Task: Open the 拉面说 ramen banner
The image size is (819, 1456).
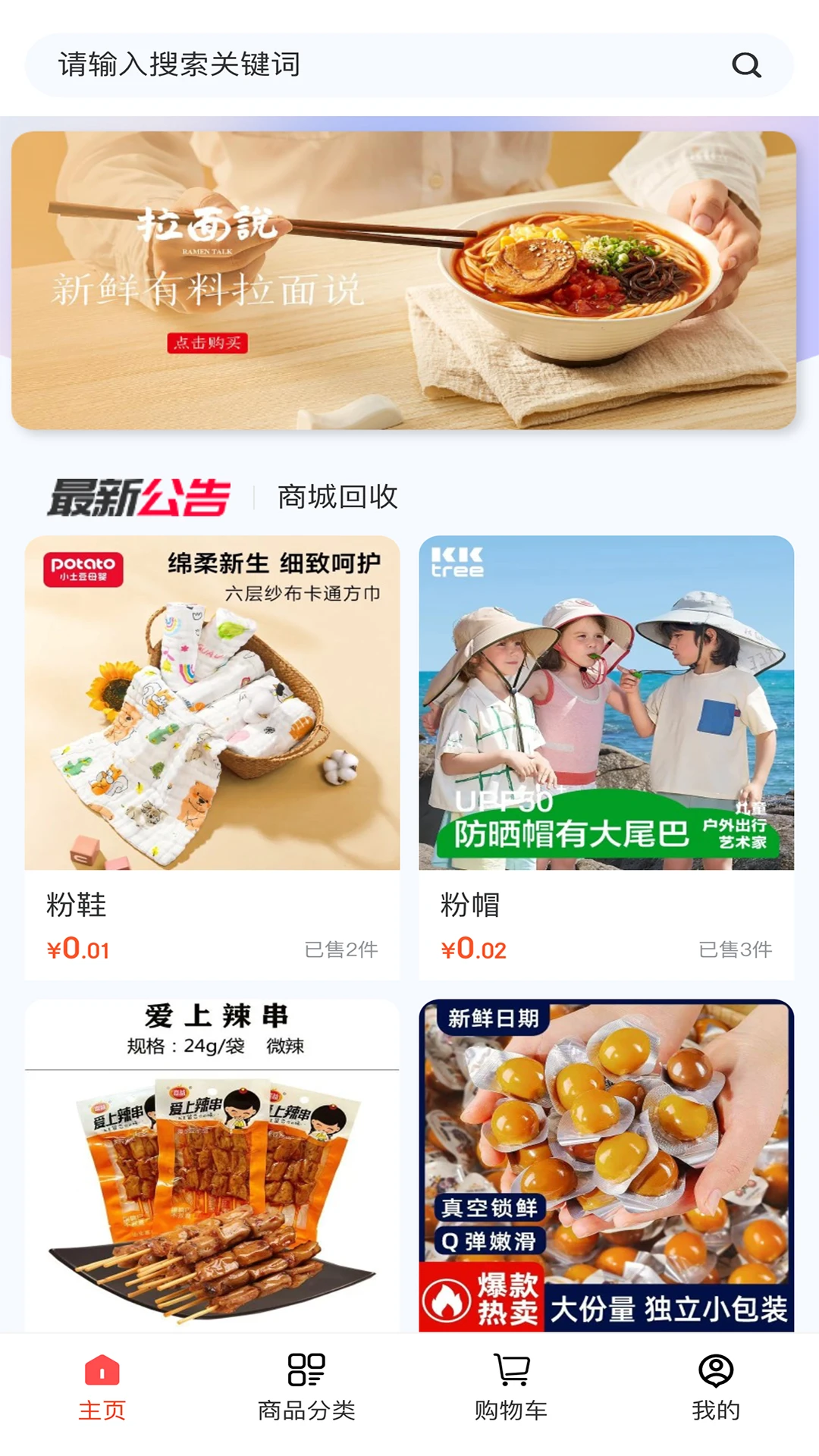Action: click(x=403, y=281)
